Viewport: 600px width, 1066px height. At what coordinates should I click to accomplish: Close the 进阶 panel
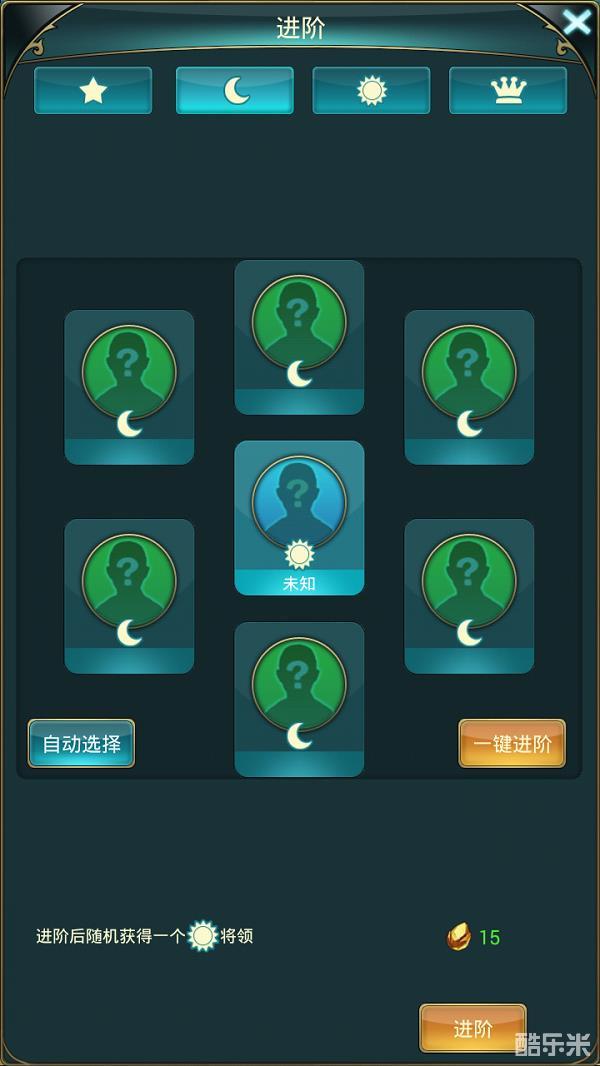click(x=577, y=21)
